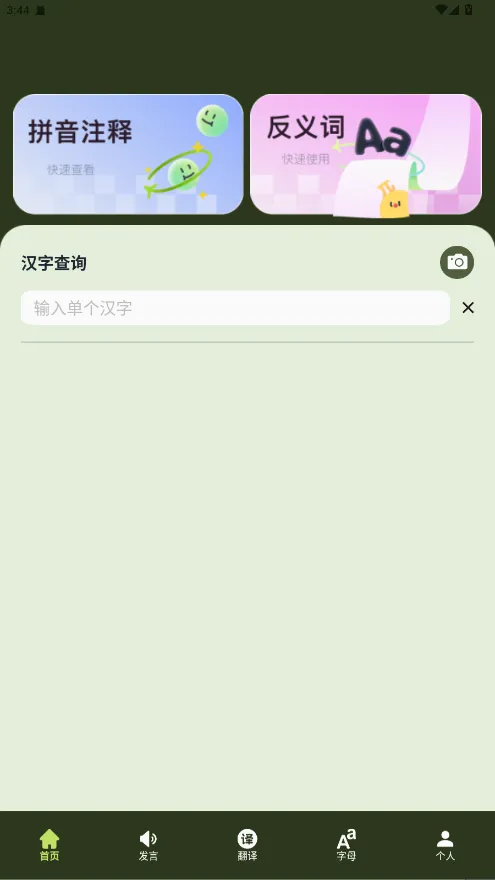Open the 拼音注释 card
This screenshot has width=495, height=880.
[x=128, y=154]
